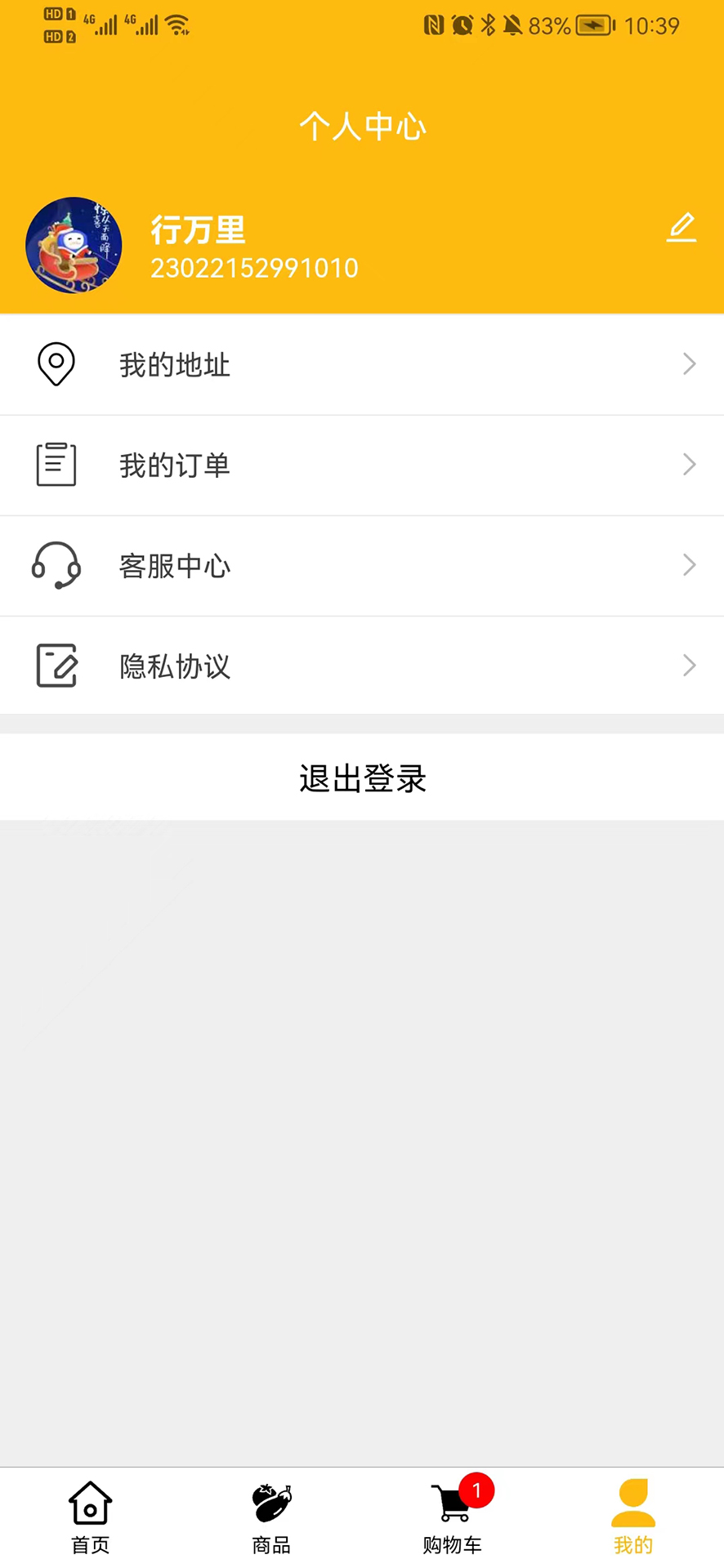The image size is (724, 1568).
Task: Click the headset icon for 客服中心
Action: [55, 565]
